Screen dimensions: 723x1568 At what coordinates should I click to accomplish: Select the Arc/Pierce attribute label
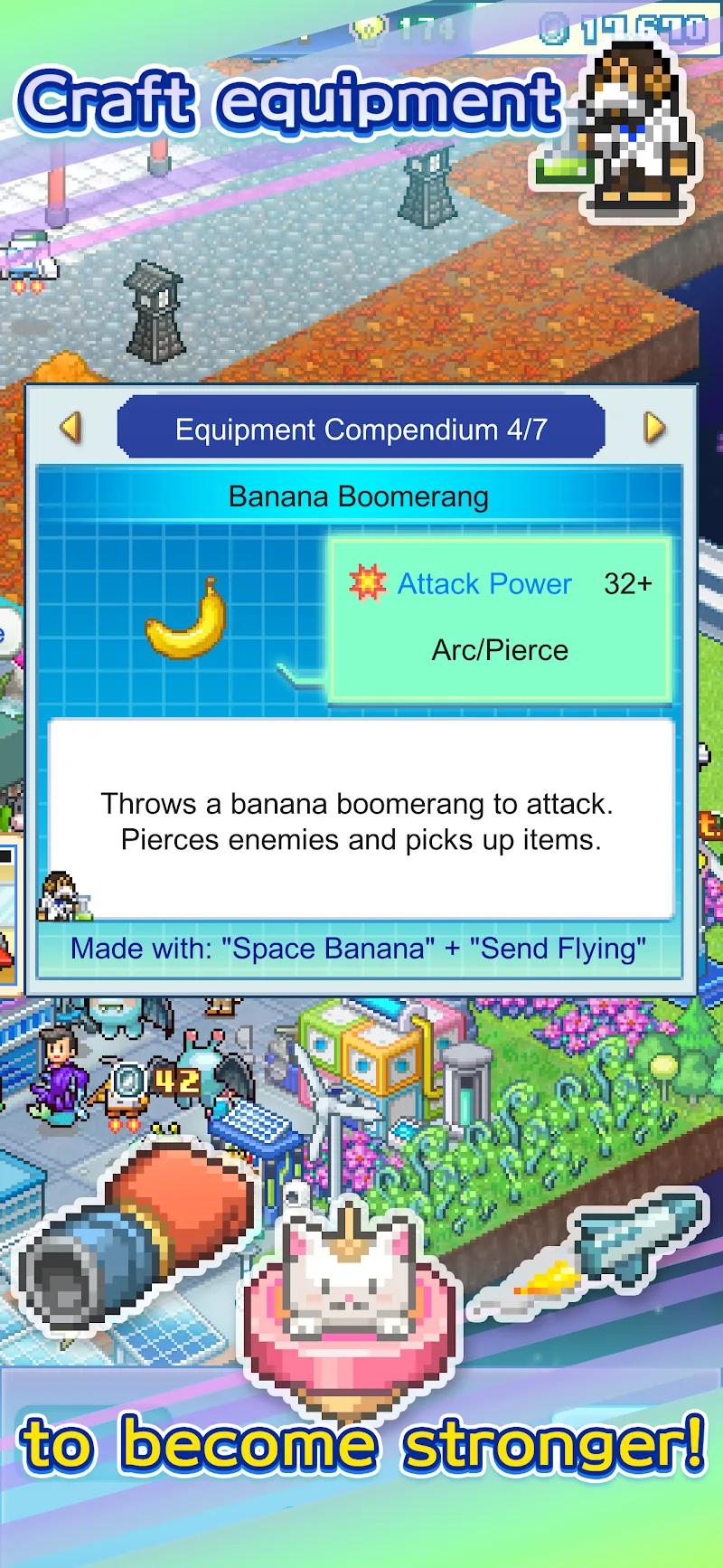(500, 649)
